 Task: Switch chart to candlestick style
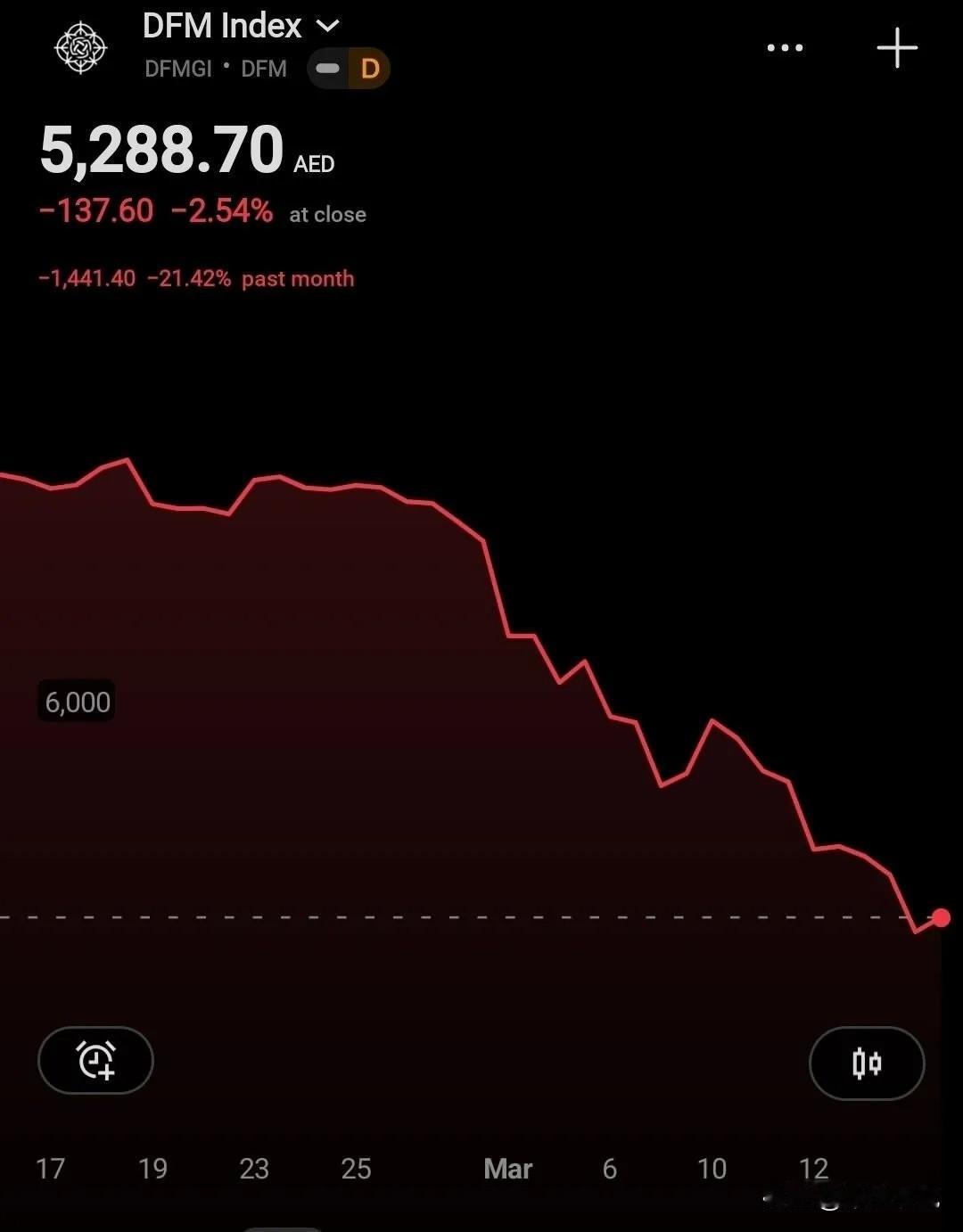(866, 1063)
